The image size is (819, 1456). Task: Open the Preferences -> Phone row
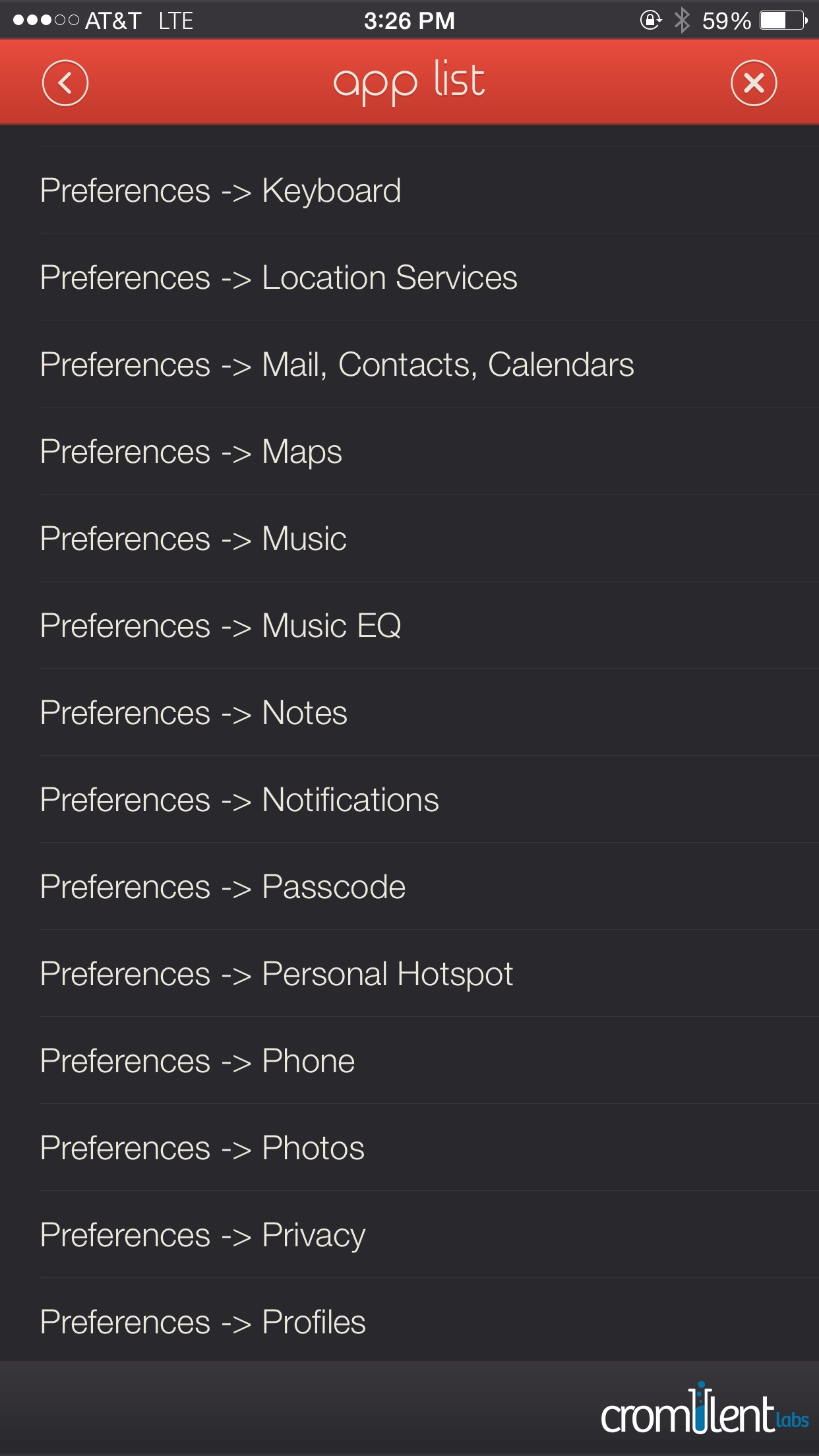tap(409, 1060)
